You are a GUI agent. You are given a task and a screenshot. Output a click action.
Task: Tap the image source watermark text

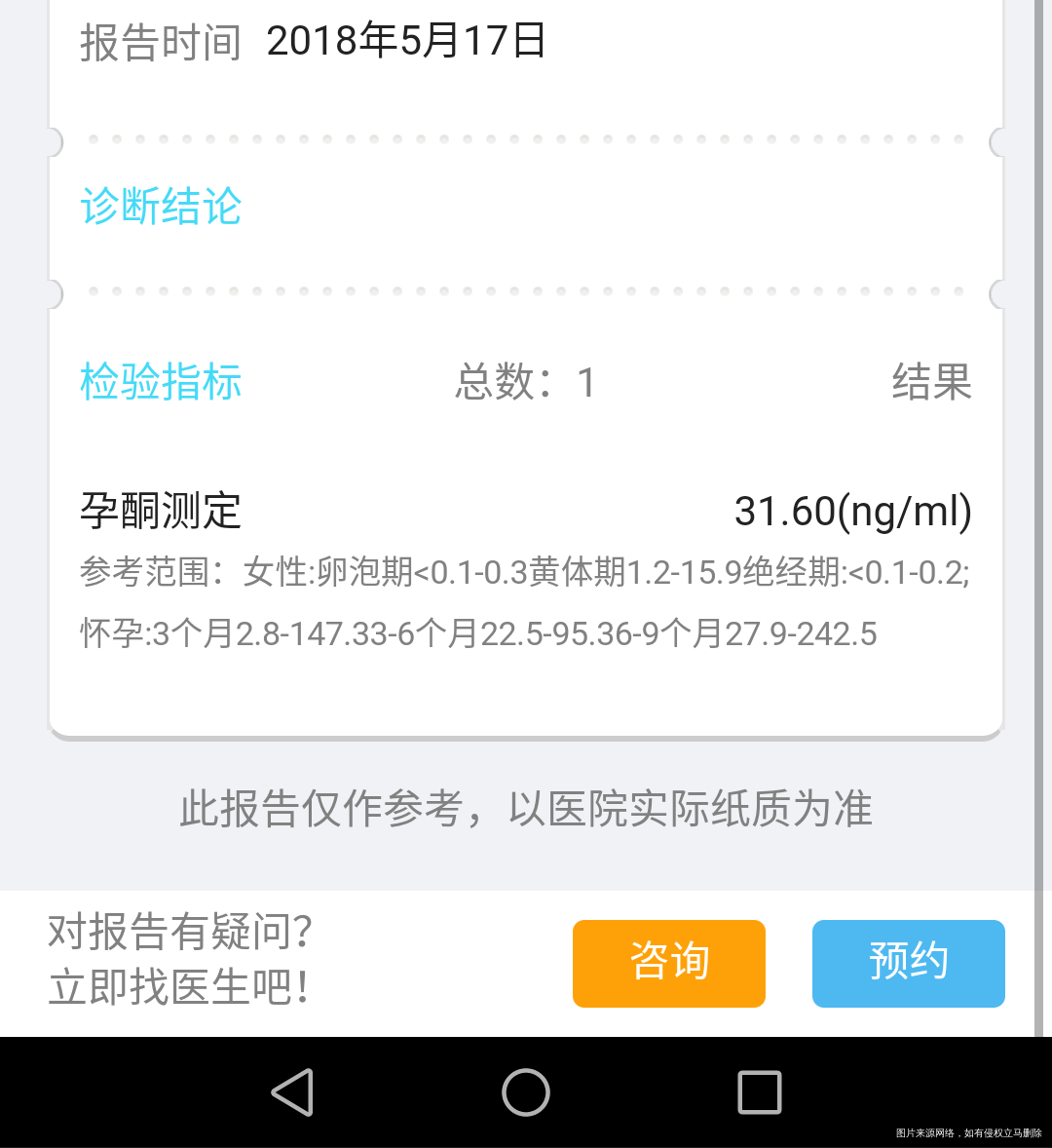[969, 1133]
